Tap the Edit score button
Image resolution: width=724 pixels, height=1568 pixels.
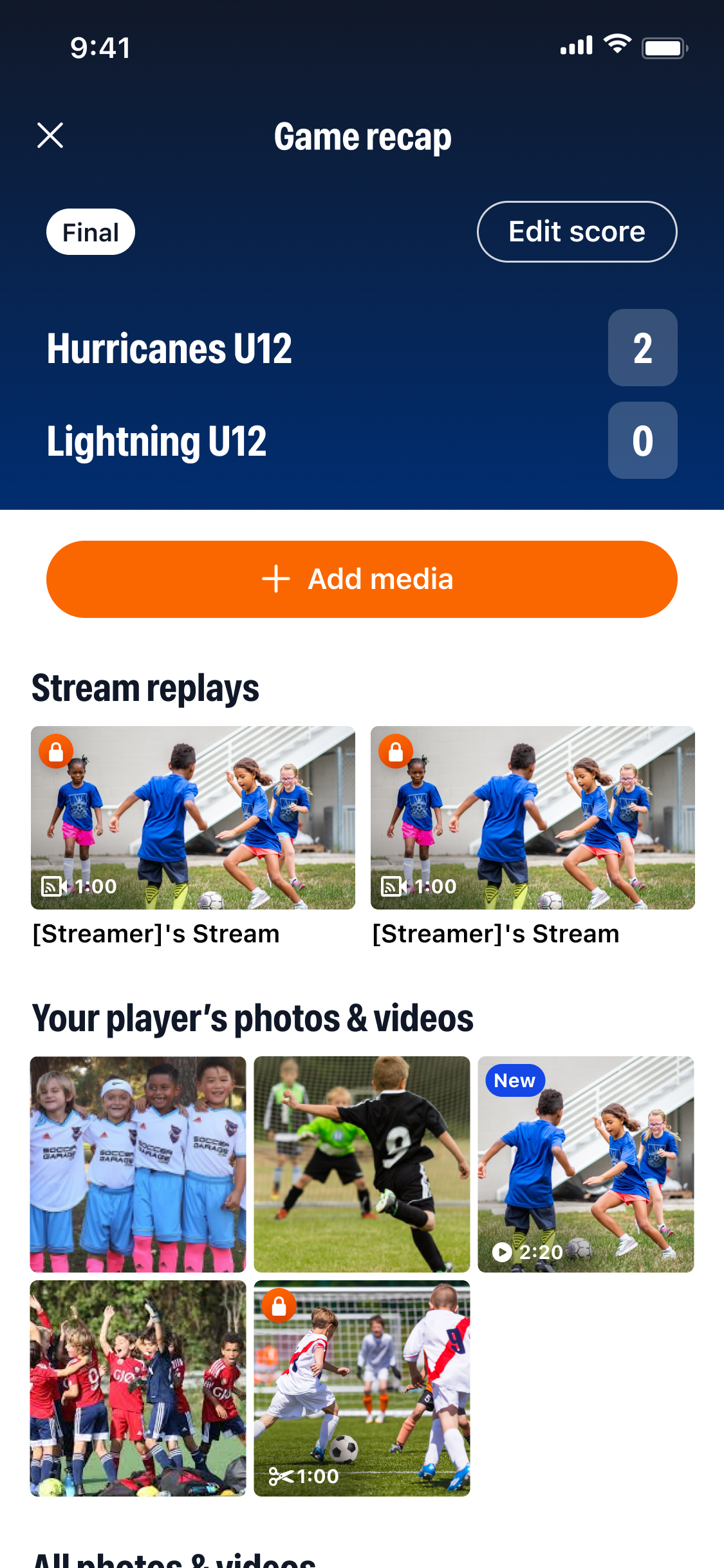(x=577, y=232)
